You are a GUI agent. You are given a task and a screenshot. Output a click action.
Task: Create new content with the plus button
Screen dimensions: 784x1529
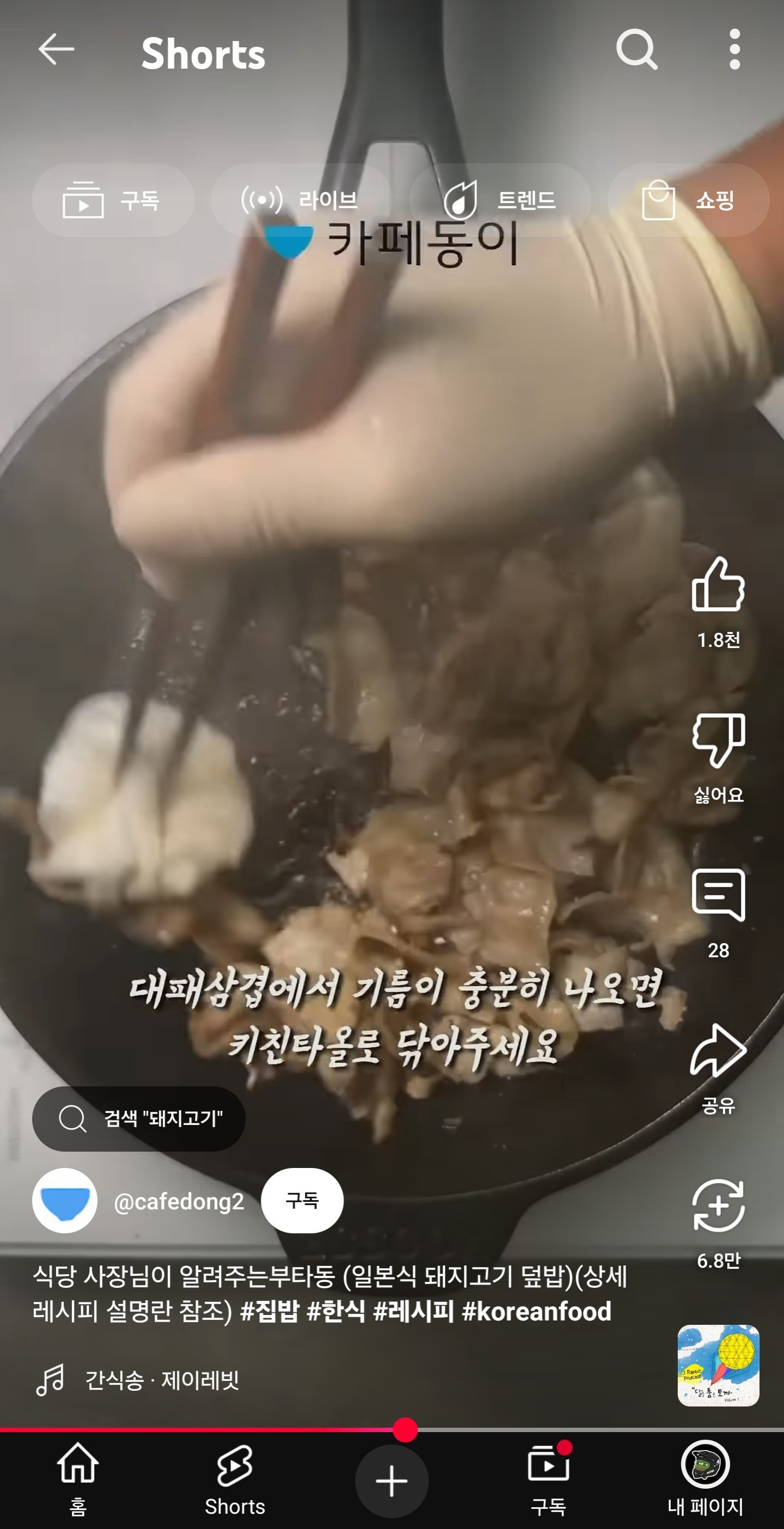click(x=391, y=1482)
